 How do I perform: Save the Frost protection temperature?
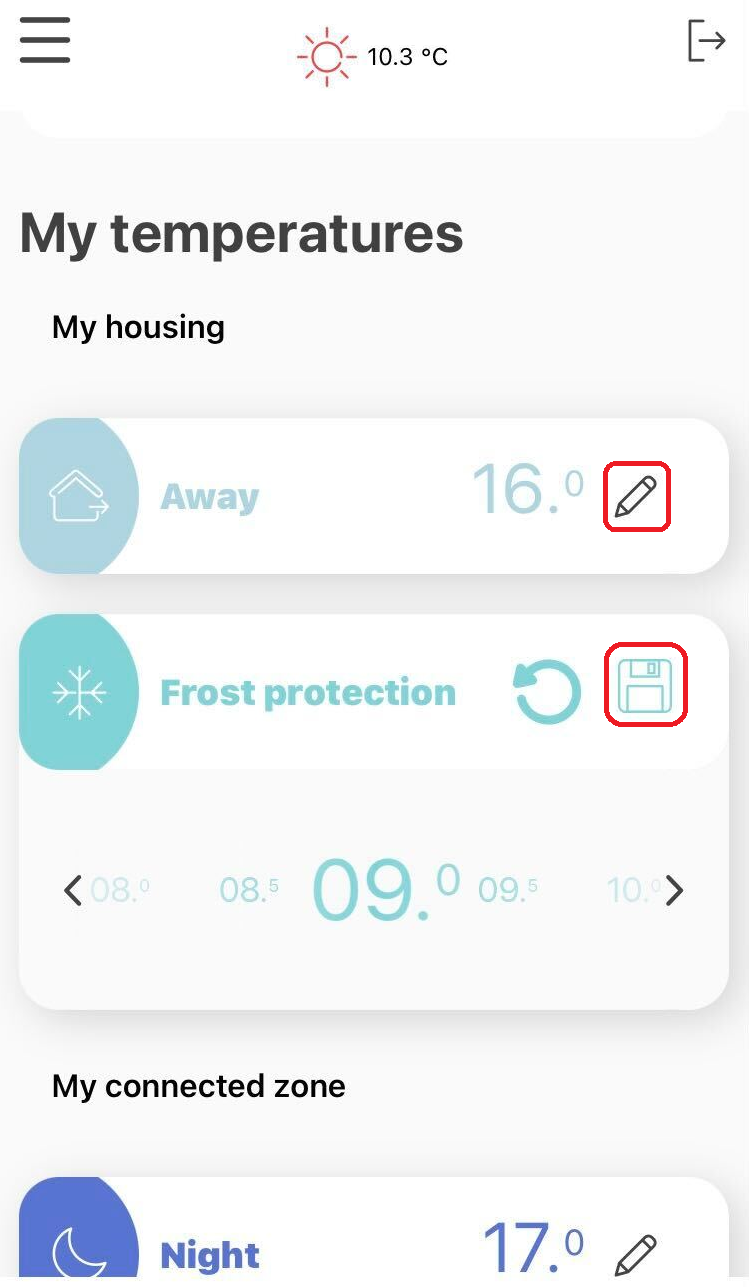[645, 685]
